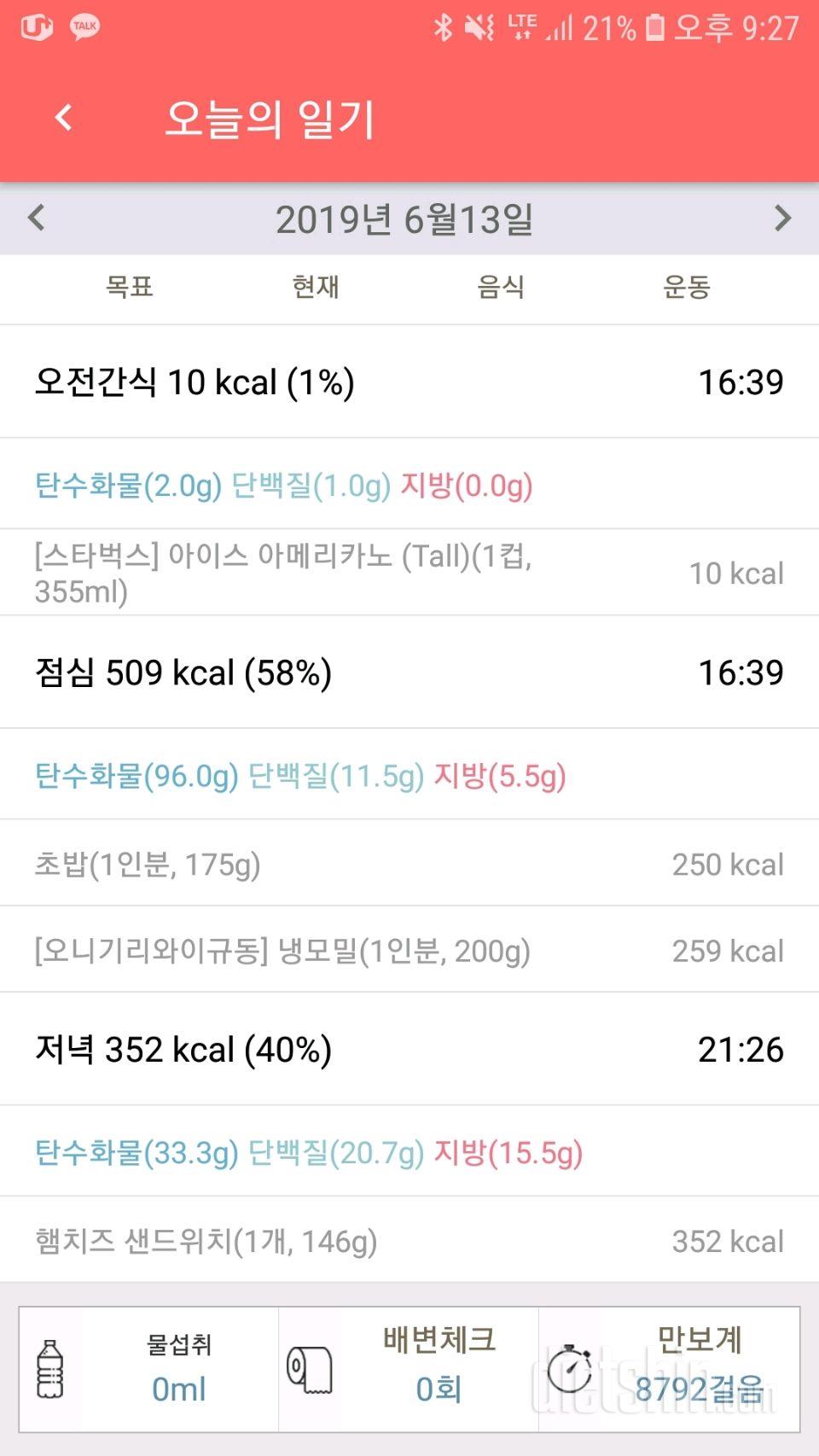Open 스타벅스 아이스 아메리카노 food item
The width and height of the screenshot is (819, 1456).
[409, 573]
